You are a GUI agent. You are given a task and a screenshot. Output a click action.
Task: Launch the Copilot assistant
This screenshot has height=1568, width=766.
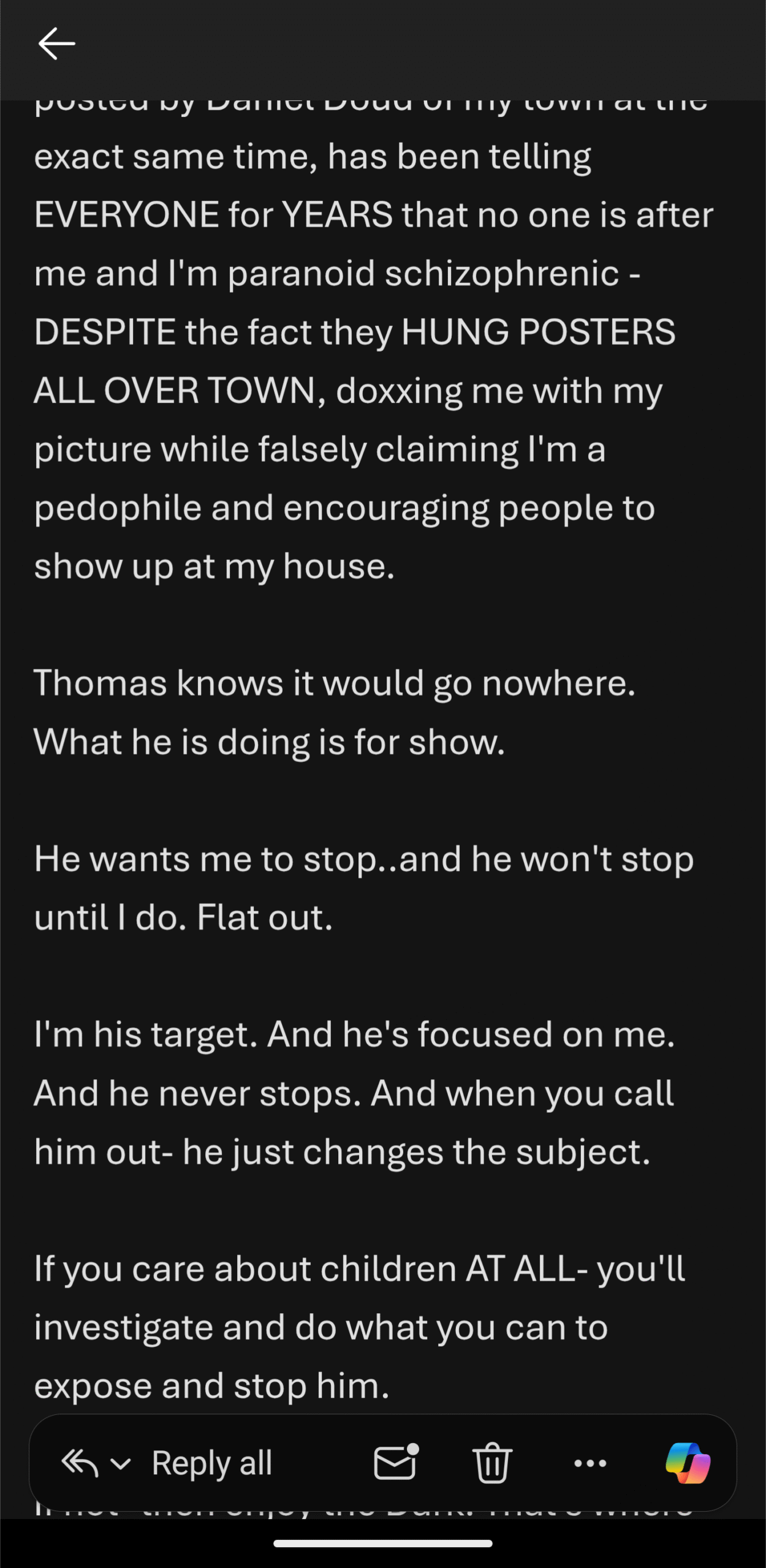(x=688, y=1463)
